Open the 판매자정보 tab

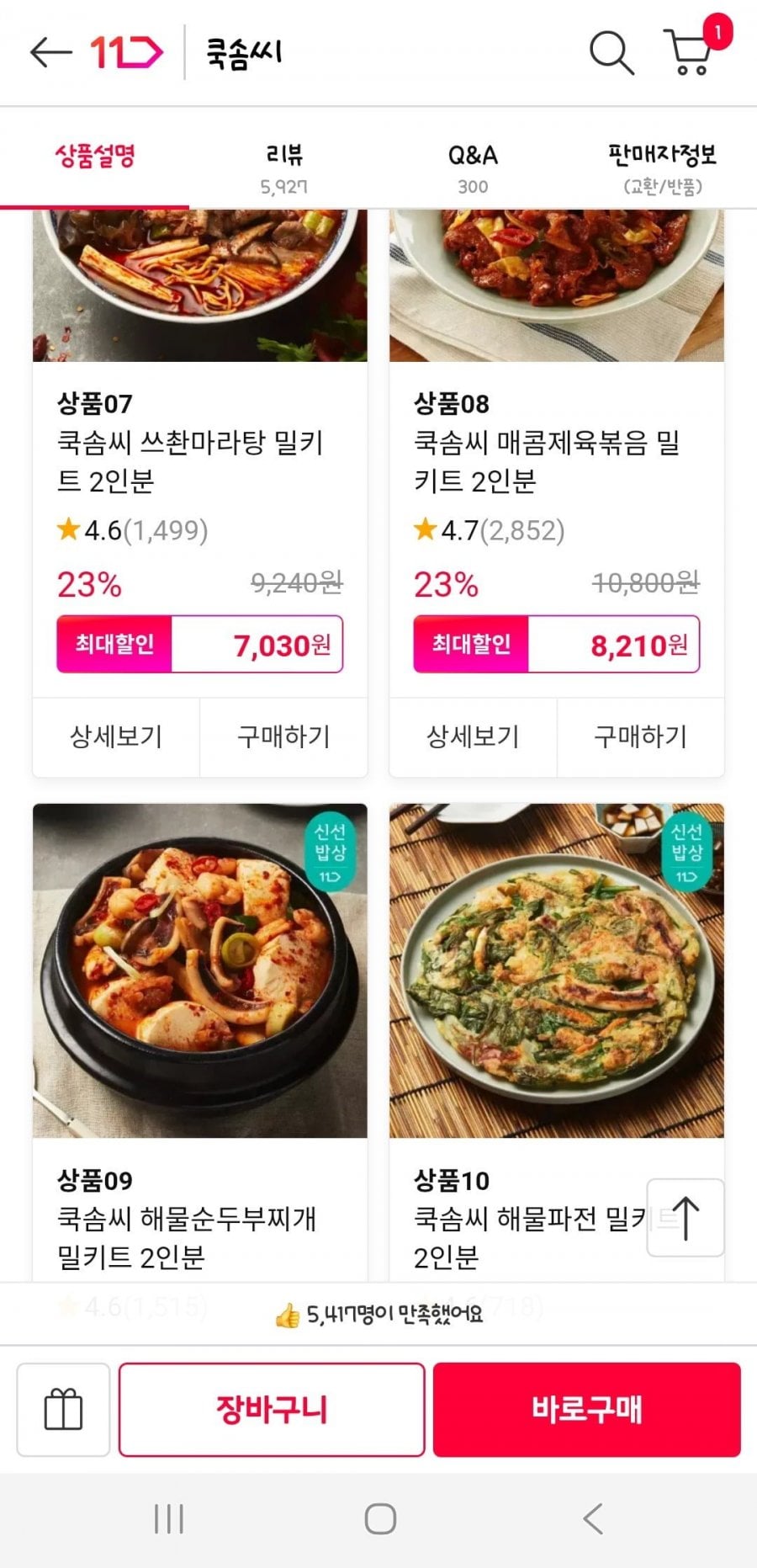pyautogui.click(x=662, y=167)
